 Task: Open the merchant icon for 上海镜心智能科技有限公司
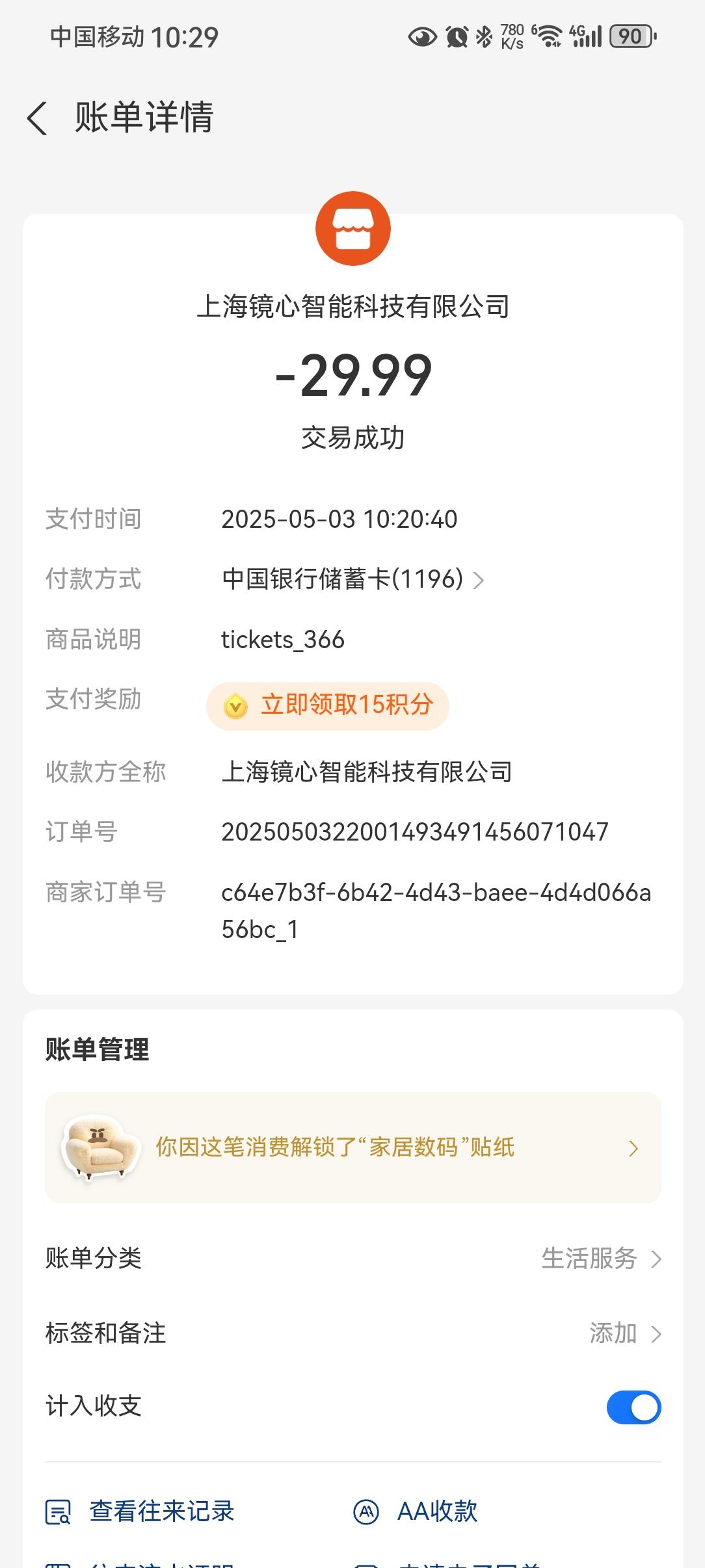point(352,229)
